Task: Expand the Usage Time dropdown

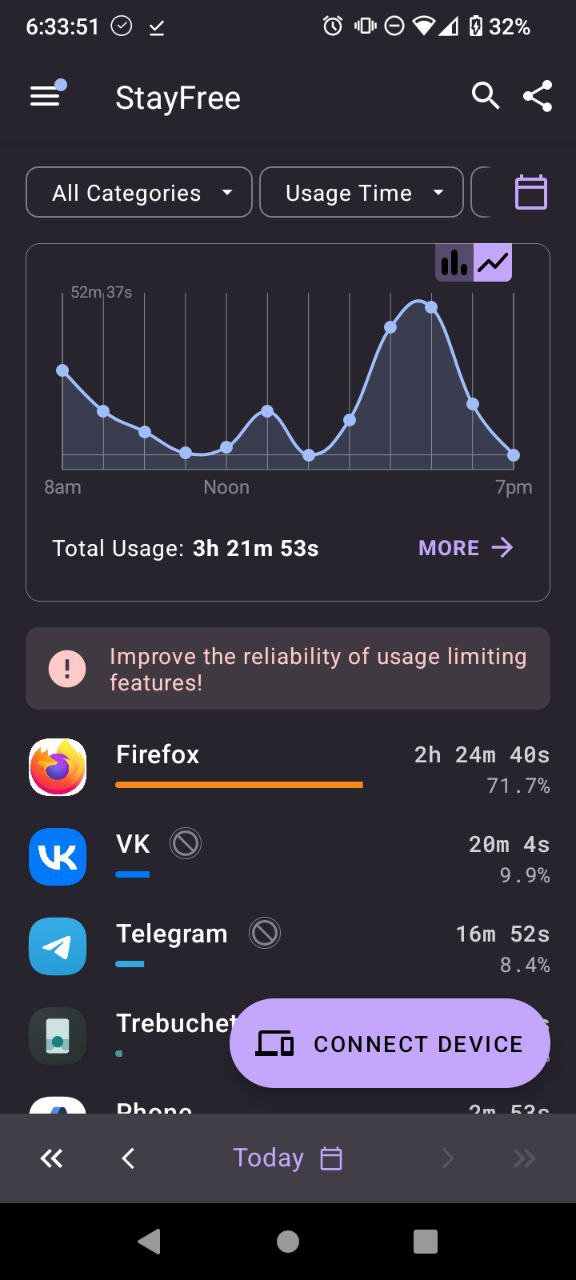Action: click(x=362, y=192)
